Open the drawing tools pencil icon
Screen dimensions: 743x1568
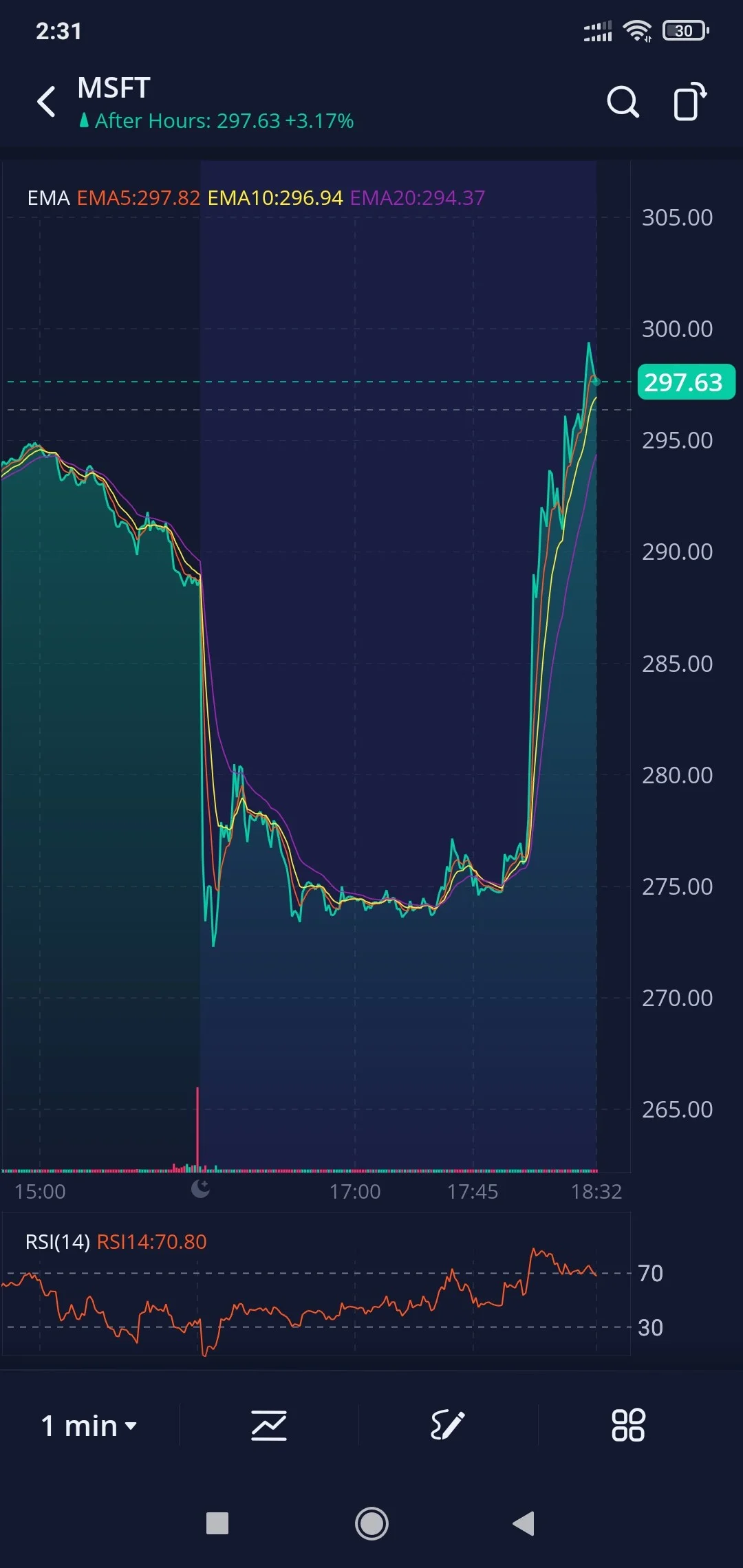click(448, 1425)
